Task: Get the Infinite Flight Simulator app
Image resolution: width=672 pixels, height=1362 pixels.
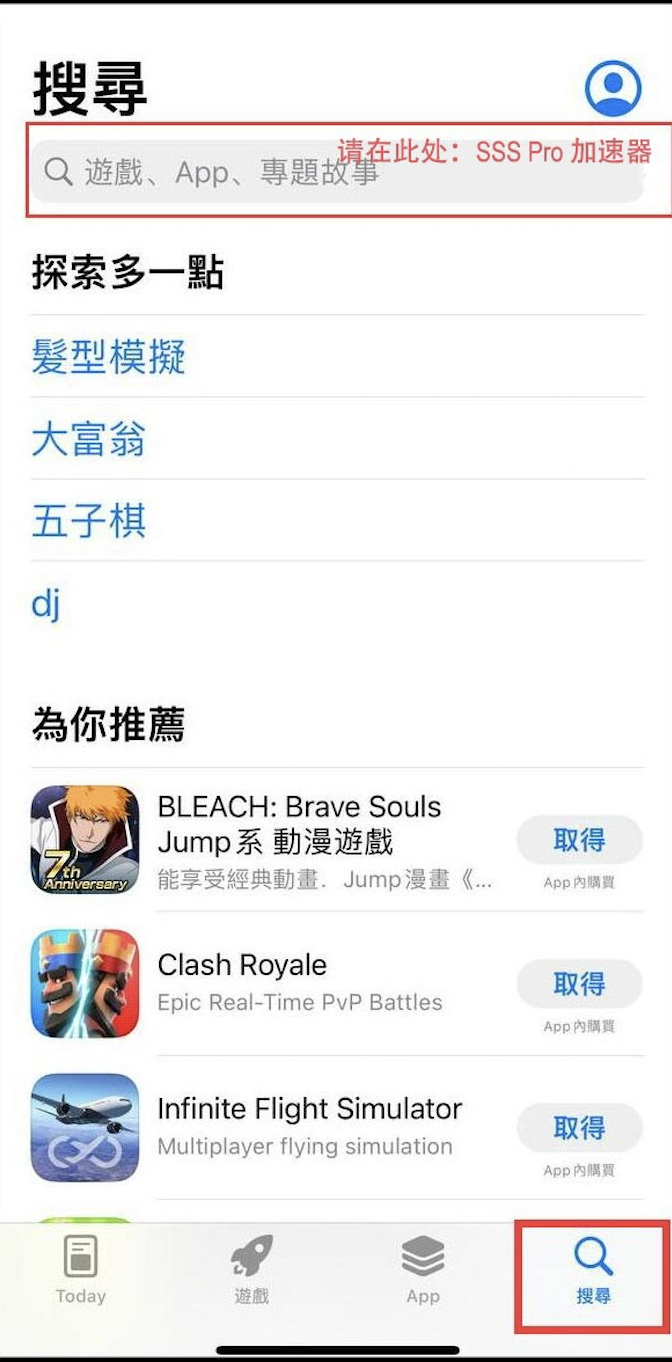Action: (579, 1128)
